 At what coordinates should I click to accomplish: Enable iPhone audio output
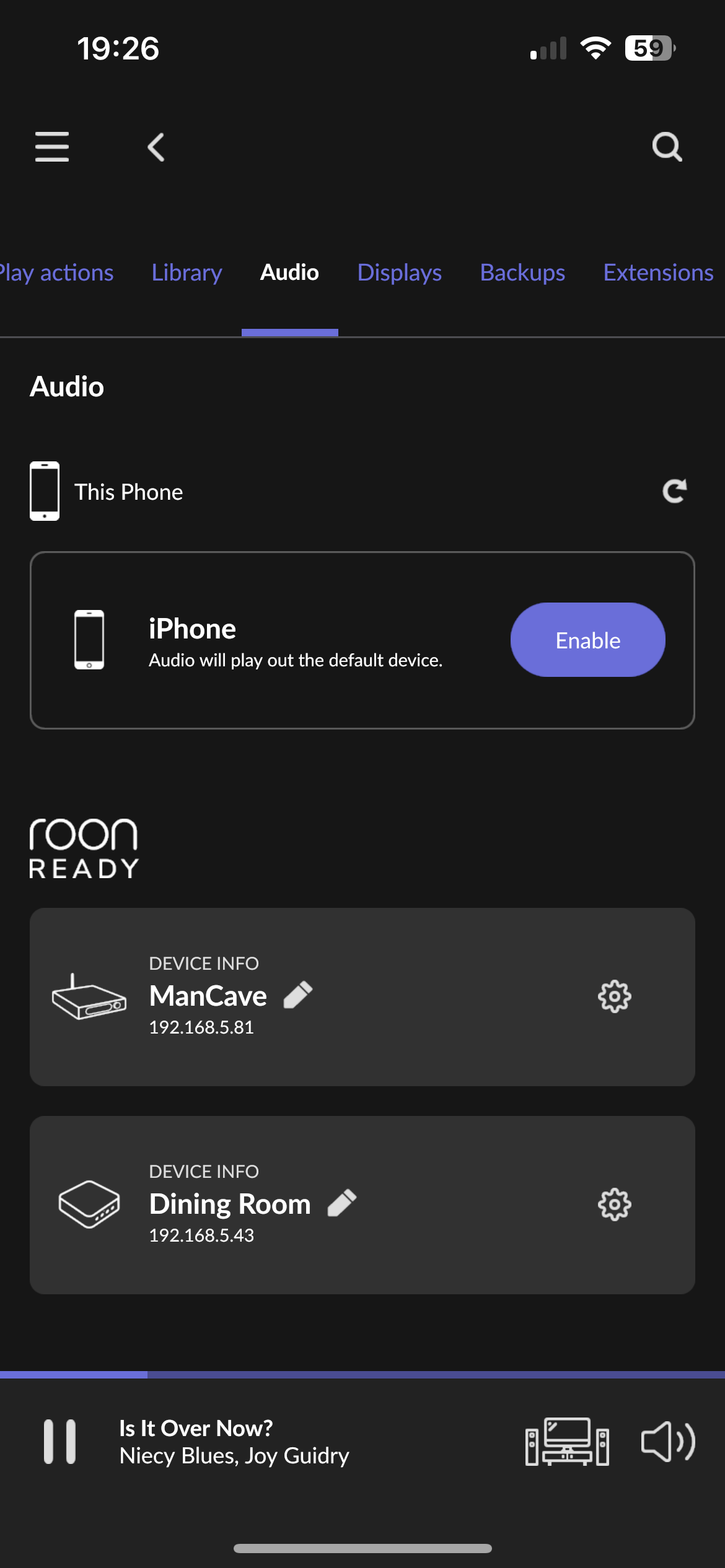tap(587, 640)
